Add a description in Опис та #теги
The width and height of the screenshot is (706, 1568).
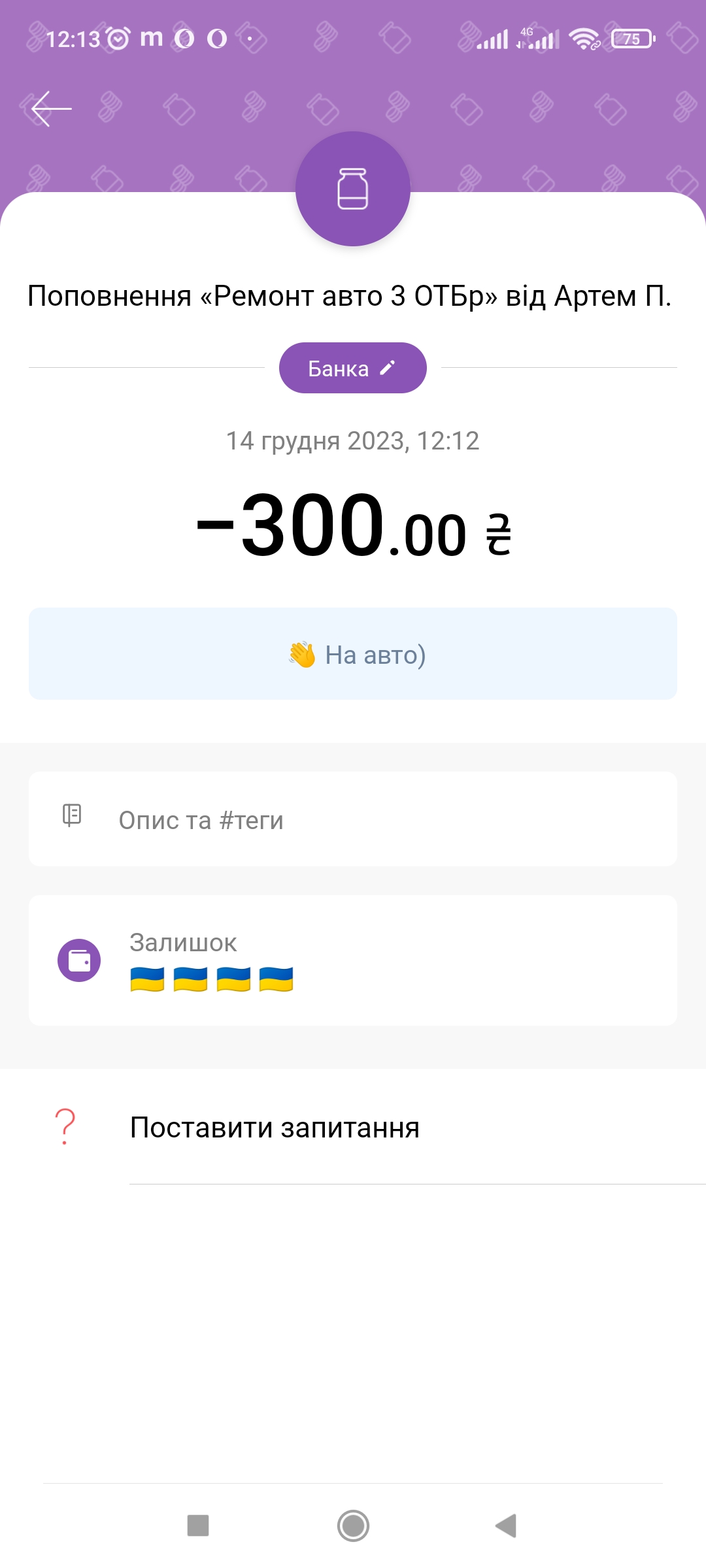(353, 819)
